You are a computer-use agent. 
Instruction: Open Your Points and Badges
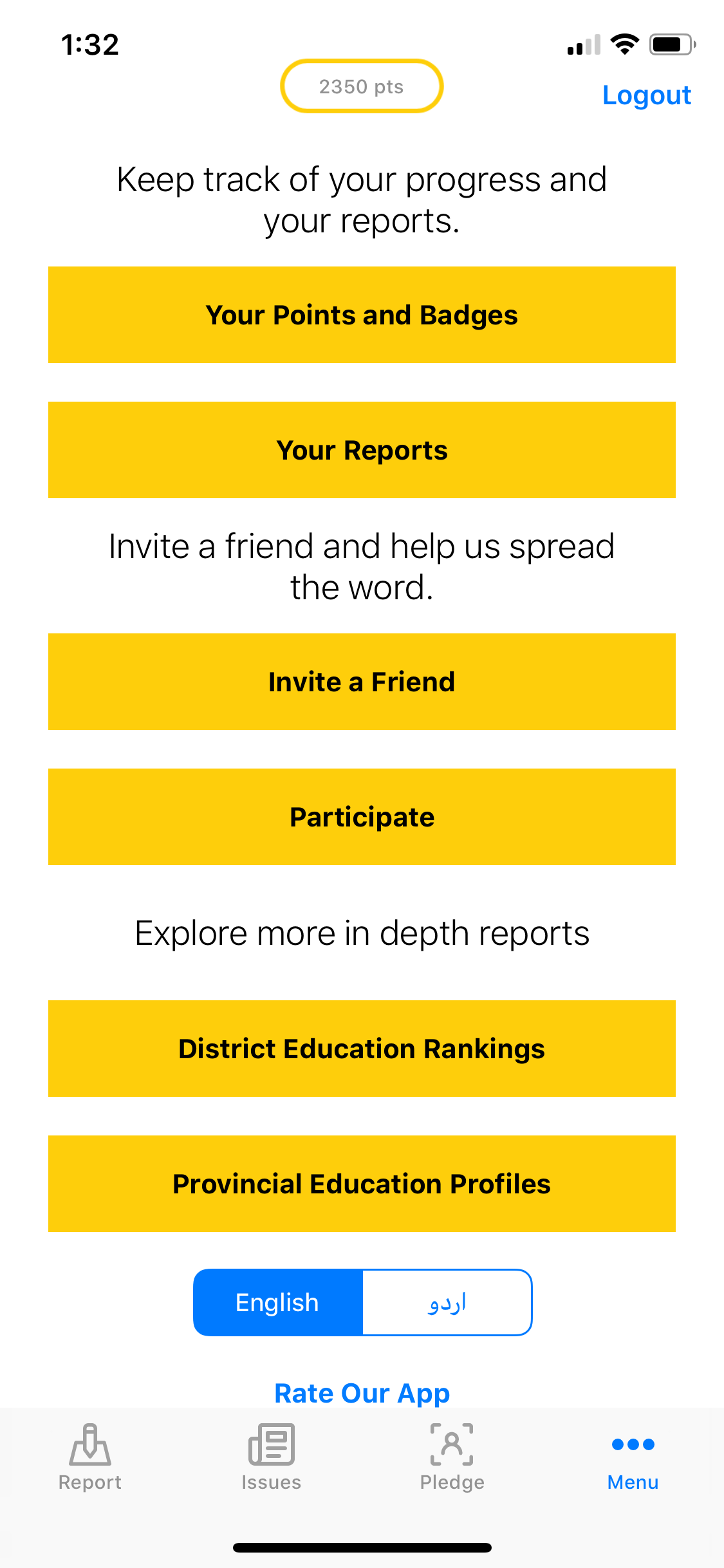click(362, 315)
